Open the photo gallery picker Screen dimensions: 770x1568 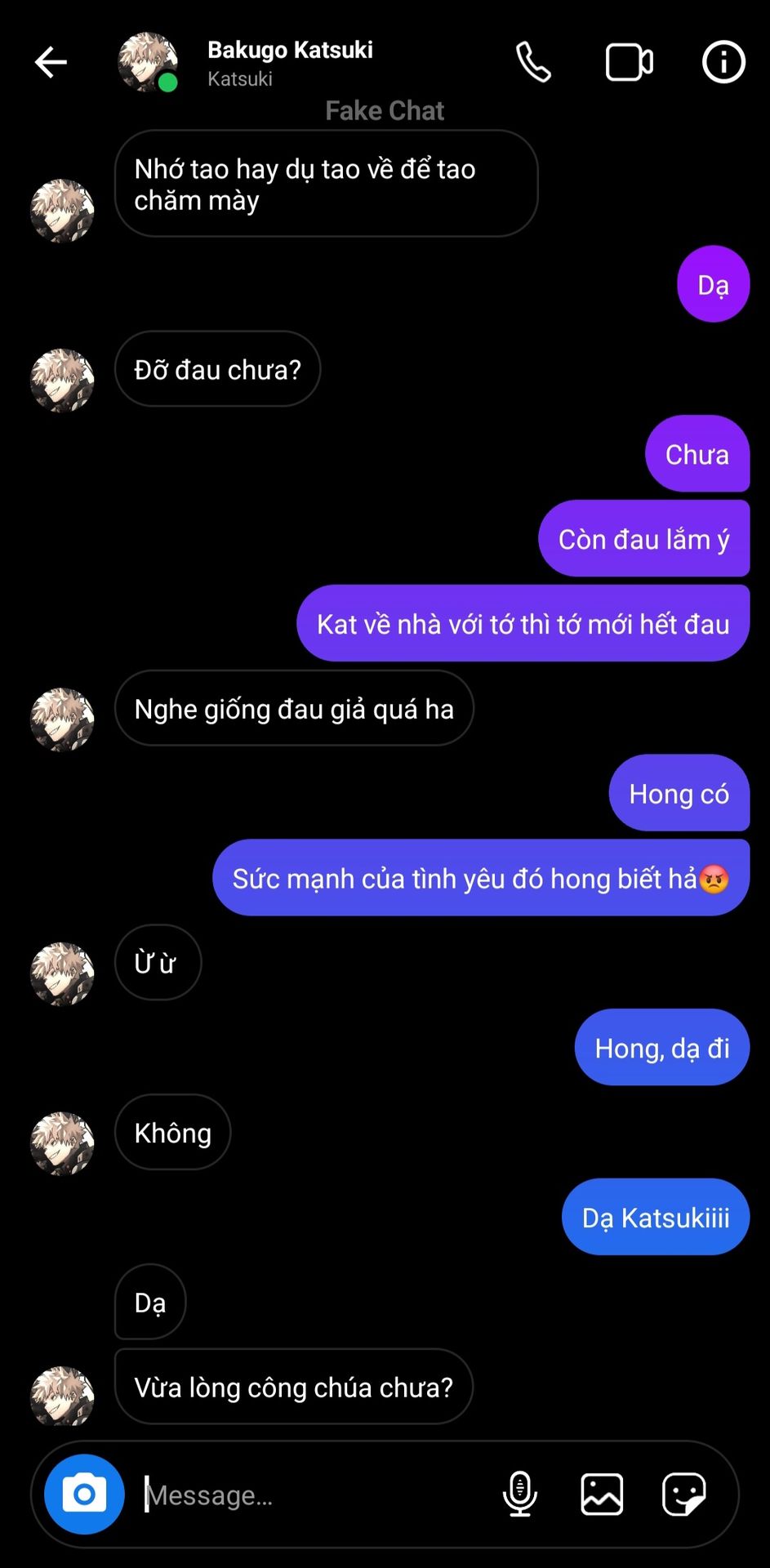click(602, 1494)
